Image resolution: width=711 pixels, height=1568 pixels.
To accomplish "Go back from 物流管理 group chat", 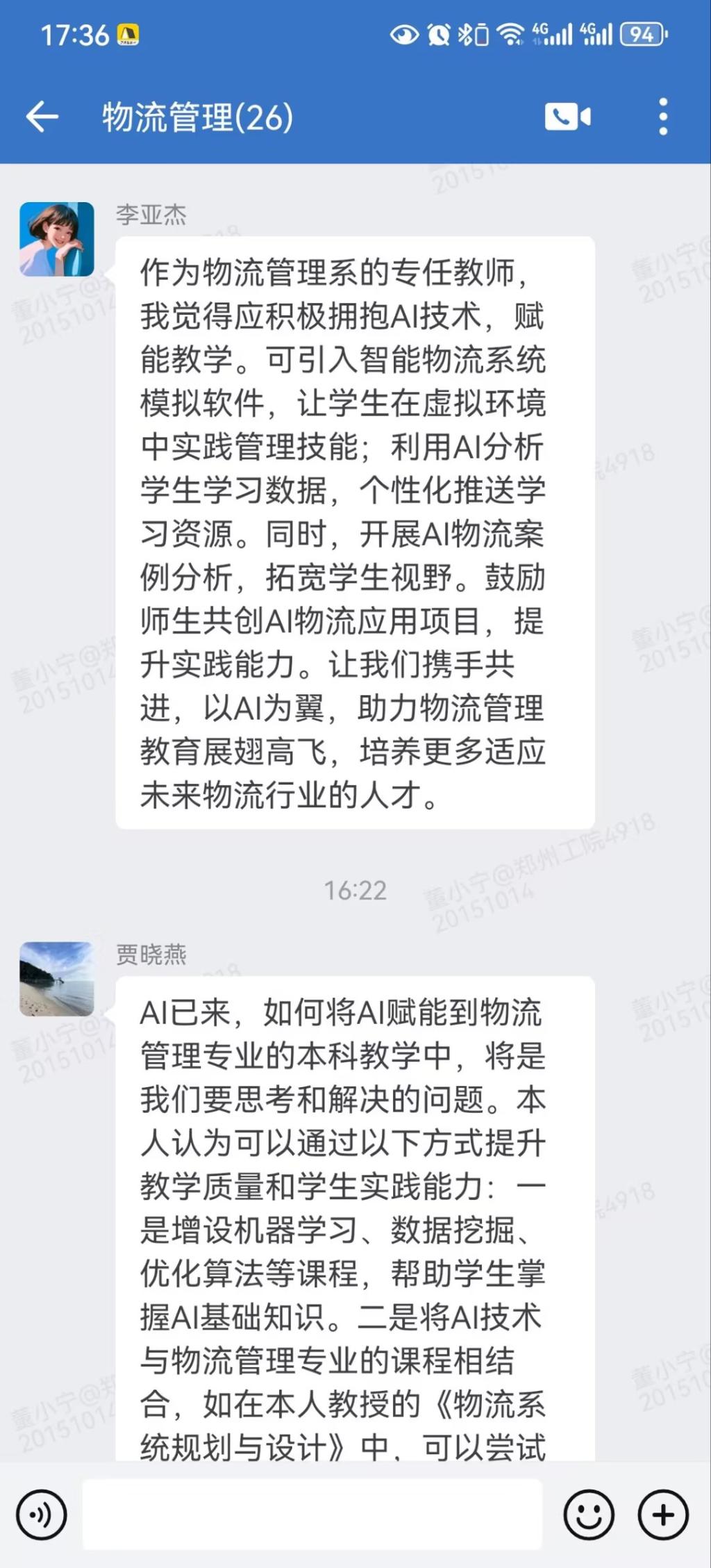I will tap(42, 117).
